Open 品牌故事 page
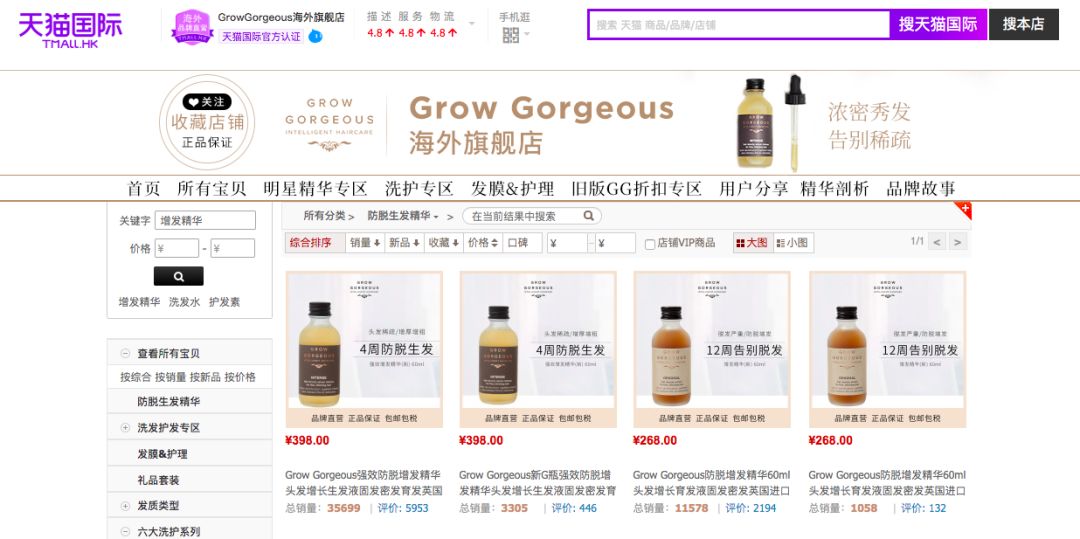 920,188
